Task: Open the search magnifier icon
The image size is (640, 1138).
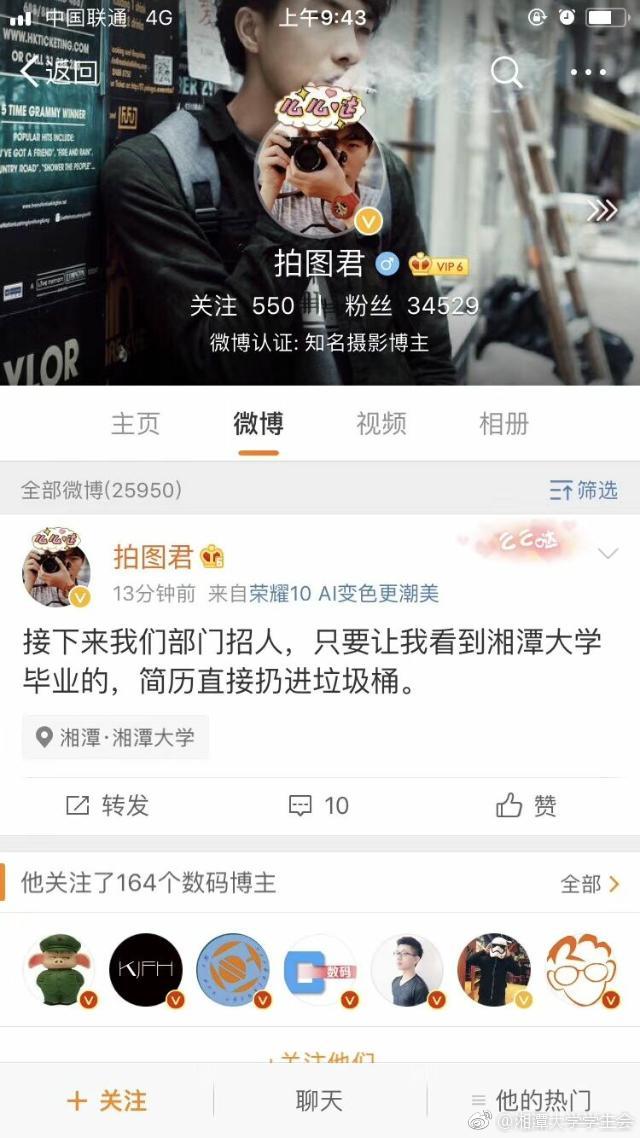Action: [506, 71]
